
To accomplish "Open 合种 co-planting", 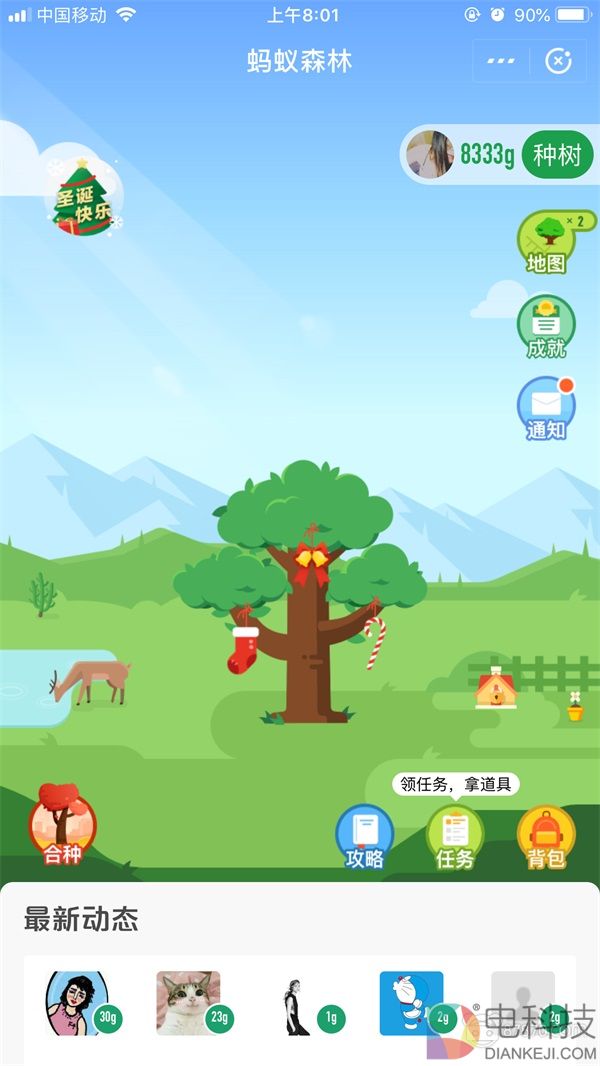I will click(x=62, y=824).
